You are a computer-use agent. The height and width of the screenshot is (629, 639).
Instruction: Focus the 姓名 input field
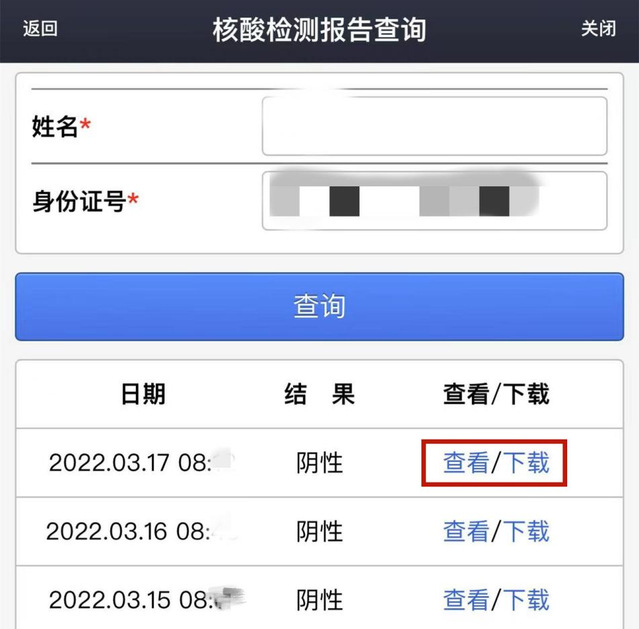tap(434, 126)
